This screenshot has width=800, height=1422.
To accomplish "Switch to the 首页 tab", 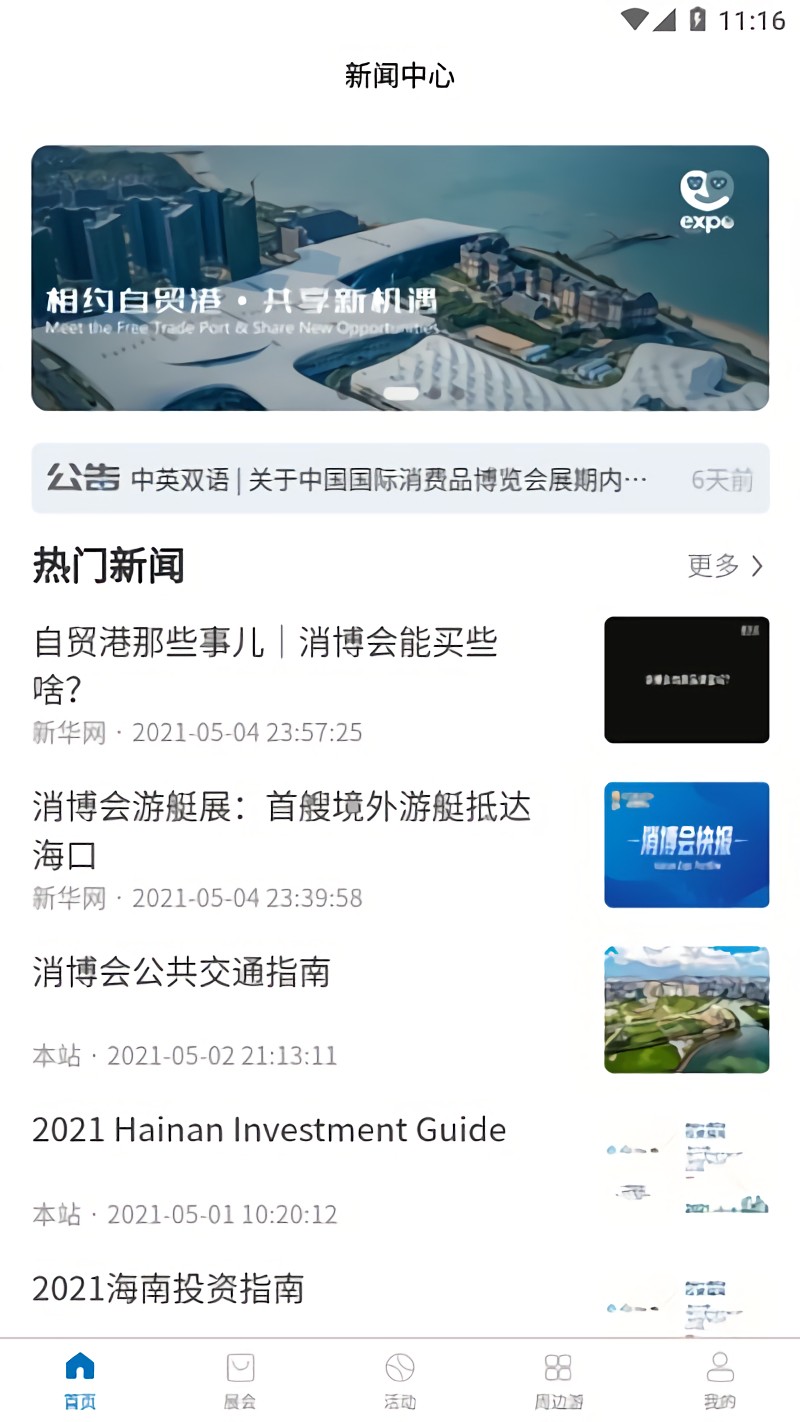I will [80, 1380].
